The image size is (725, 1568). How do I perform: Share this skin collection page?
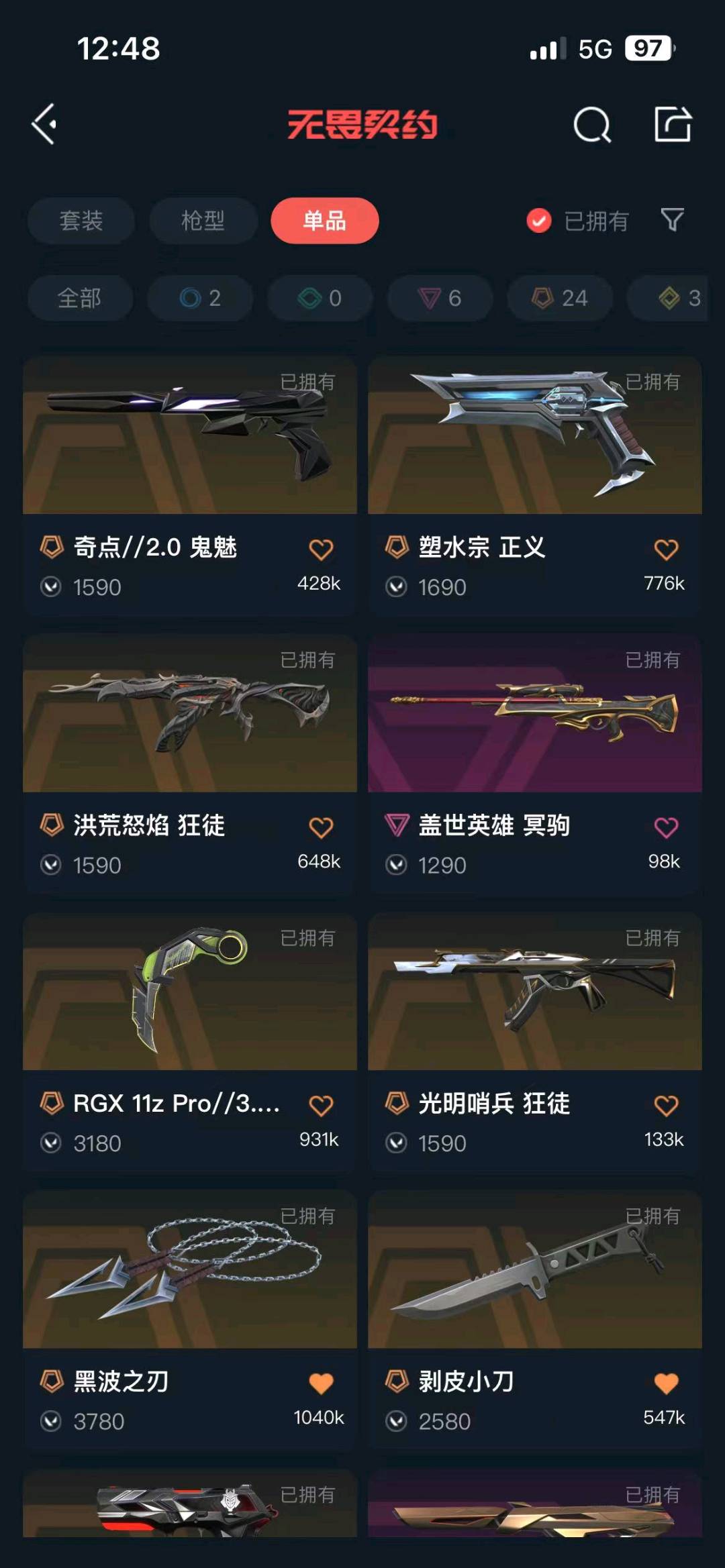673,124
